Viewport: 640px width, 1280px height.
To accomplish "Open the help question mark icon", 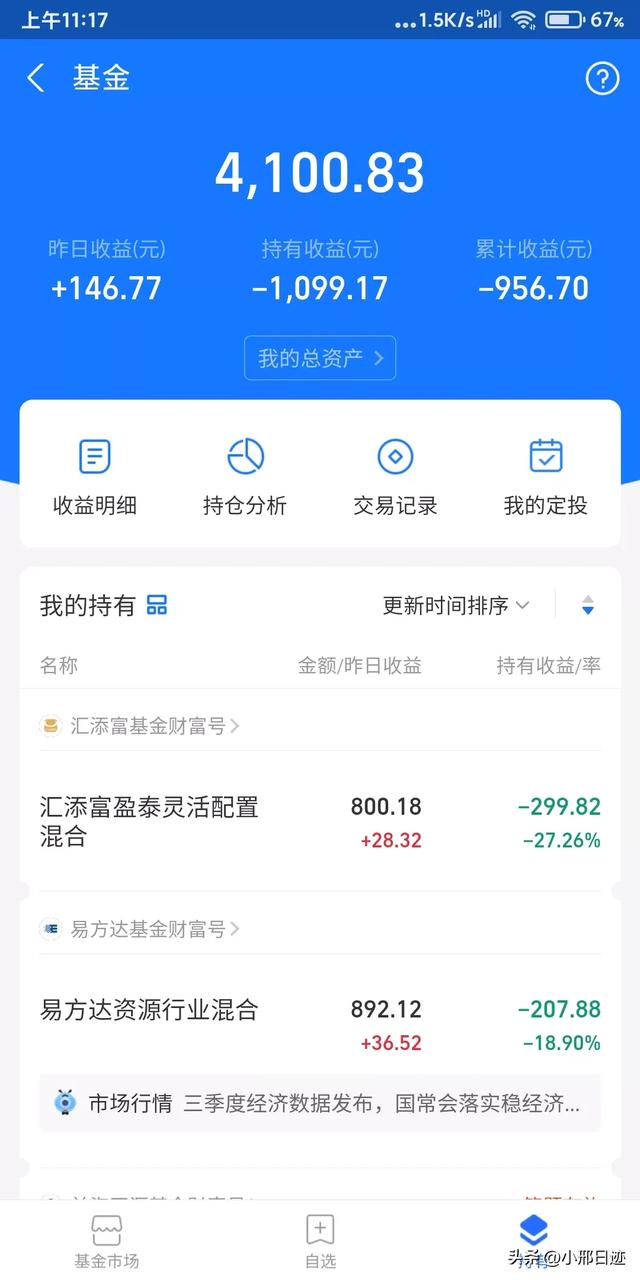I will coord(602,78).
